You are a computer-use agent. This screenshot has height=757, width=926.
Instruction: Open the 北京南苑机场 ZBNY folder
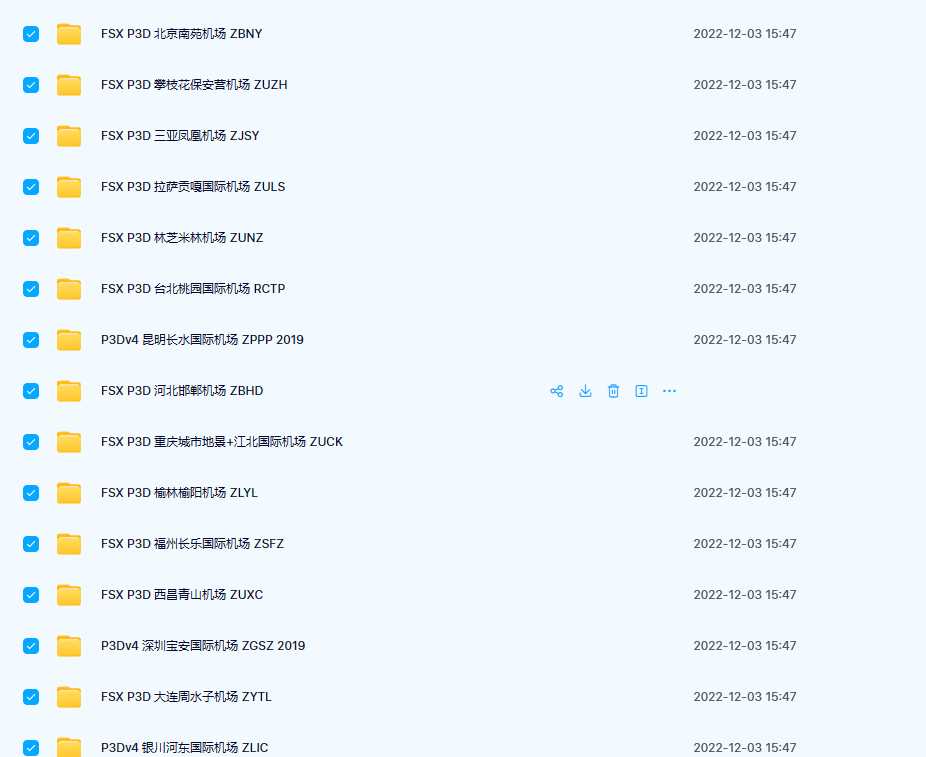(x=181, y=34)
